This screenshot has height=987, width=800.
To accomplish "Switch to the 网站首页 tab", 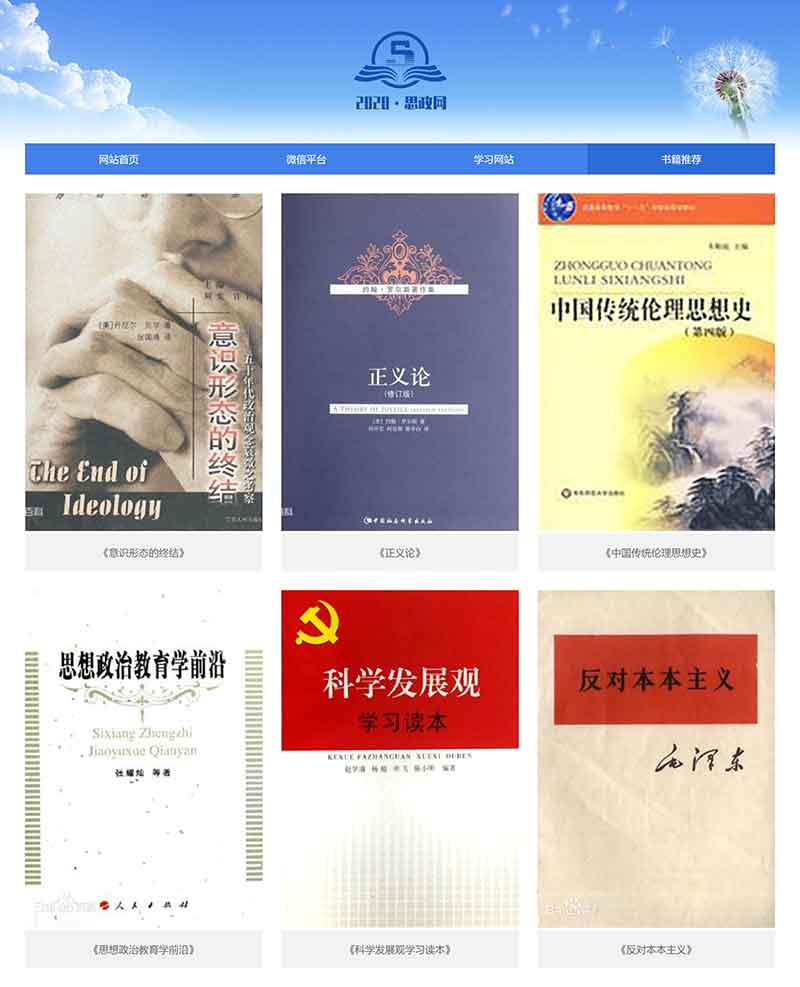I will pyautogui.click(x=118, y=159).
